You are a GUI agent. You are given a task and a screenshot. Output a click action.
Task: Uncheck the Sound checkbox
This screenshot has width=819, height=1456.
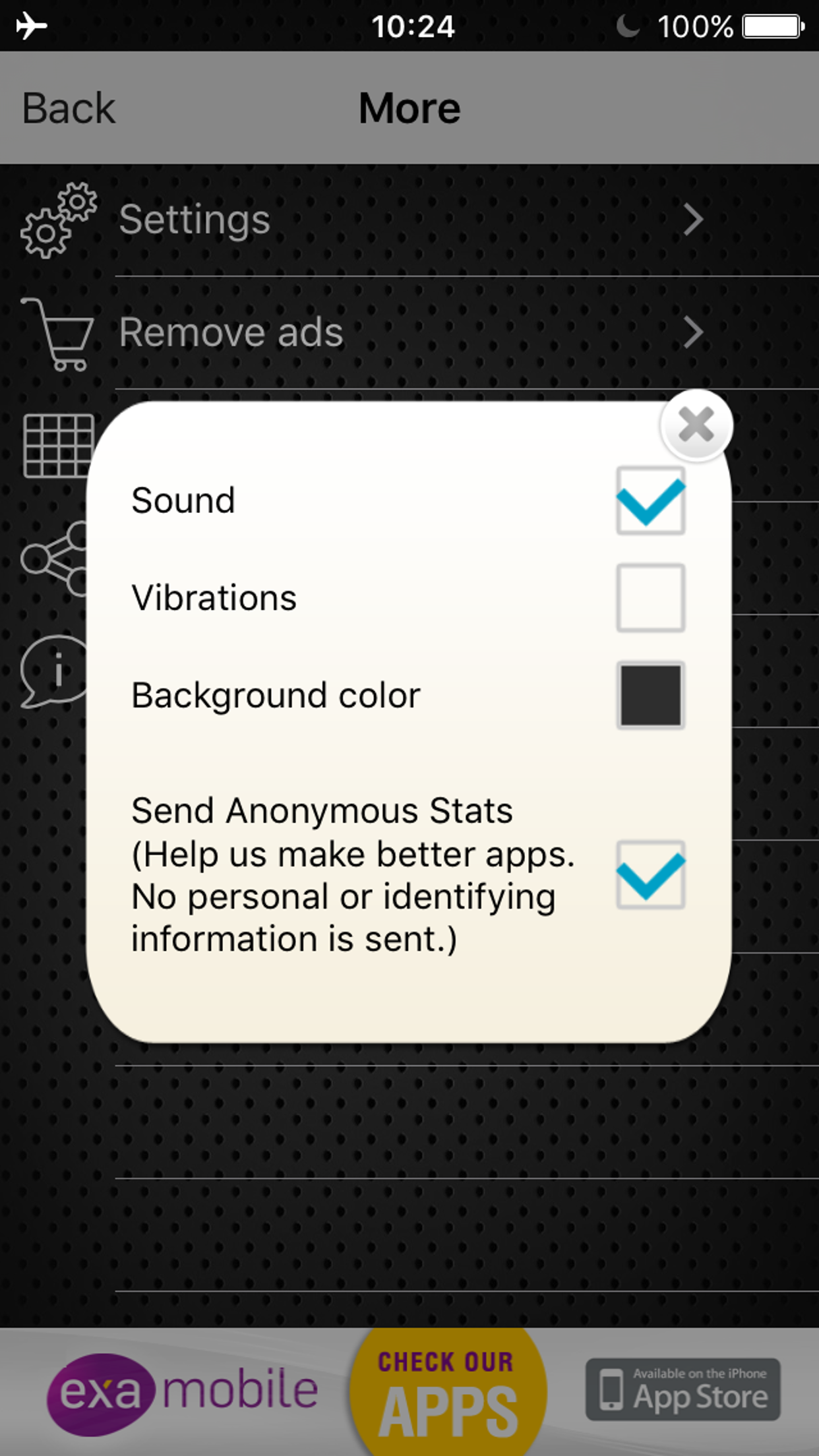point(650,501)
